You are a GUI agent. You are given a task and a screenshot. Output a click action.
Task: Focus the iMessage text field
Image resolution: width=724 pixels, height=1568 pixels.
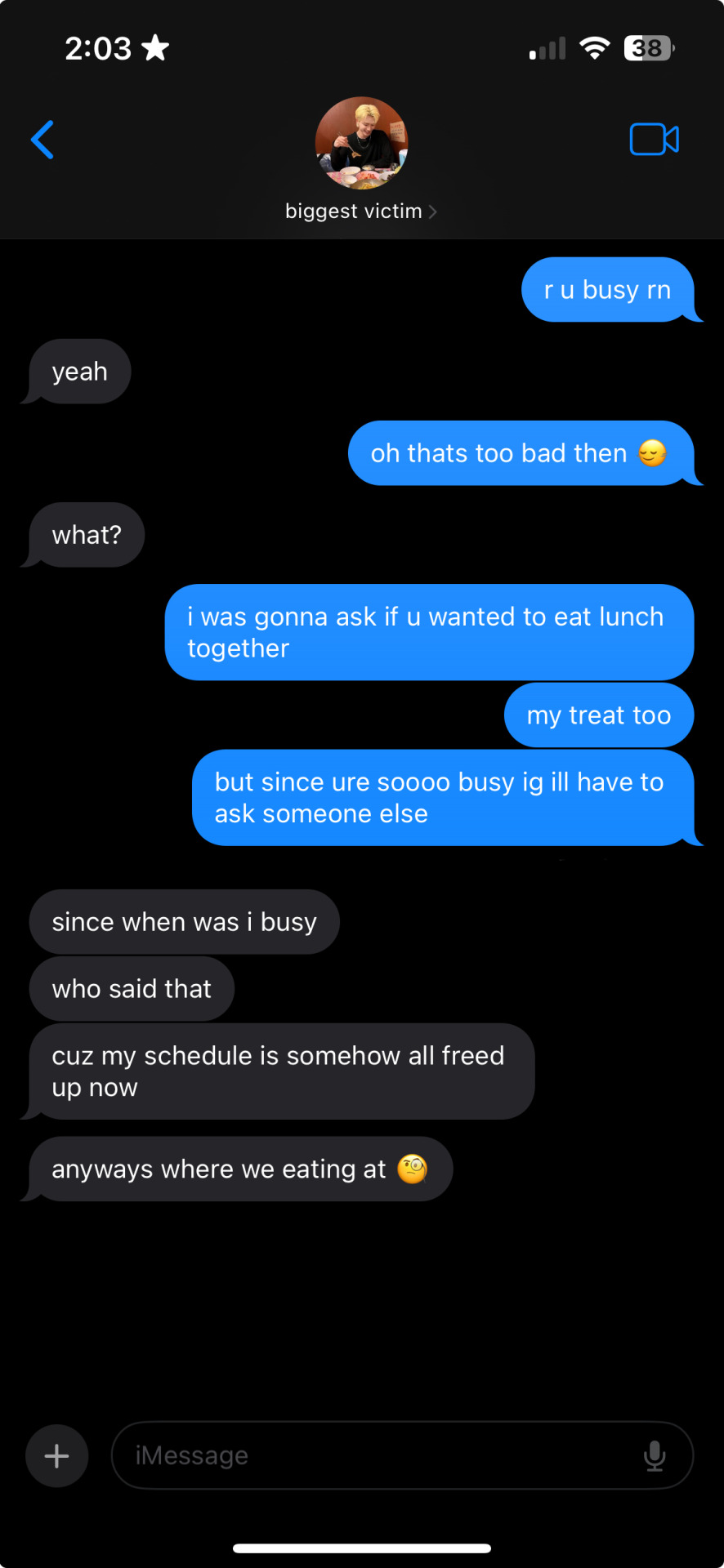[376, 1455]
